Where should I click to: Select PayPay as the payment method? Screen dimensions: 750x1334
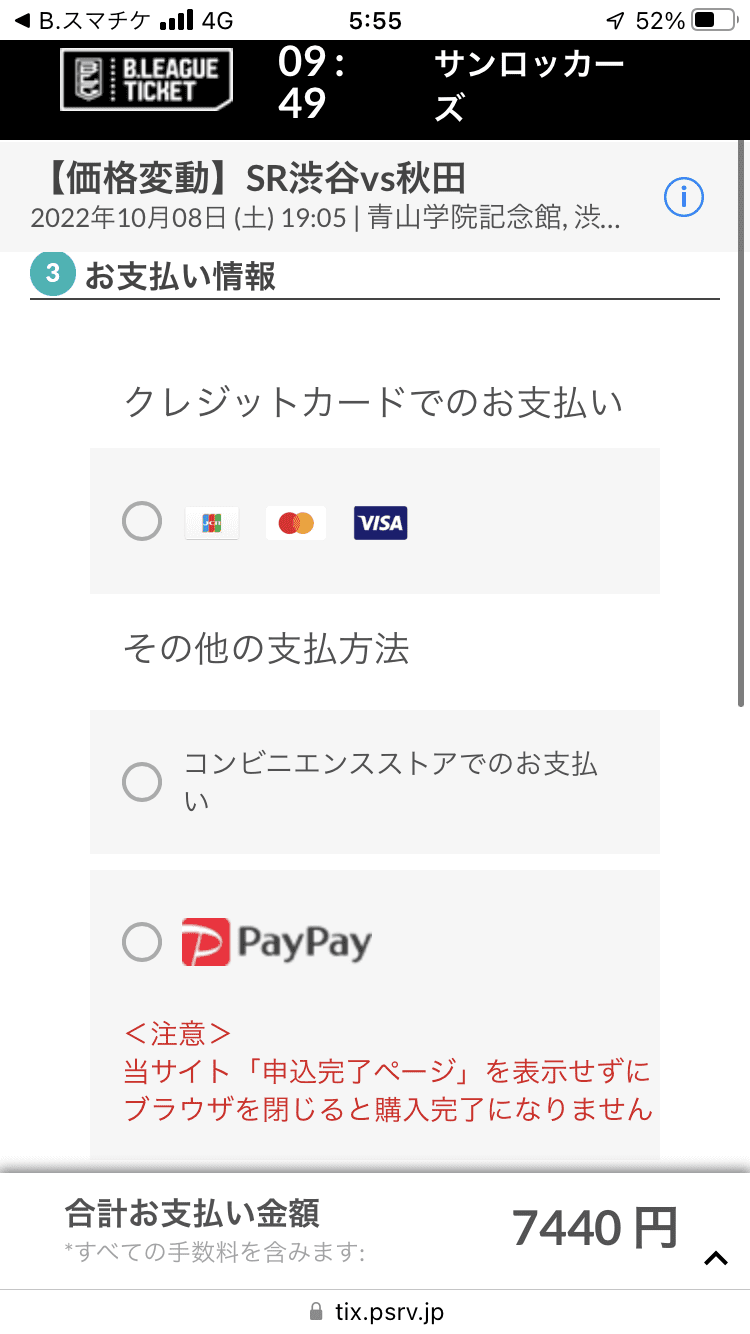(x=142, y=941)
